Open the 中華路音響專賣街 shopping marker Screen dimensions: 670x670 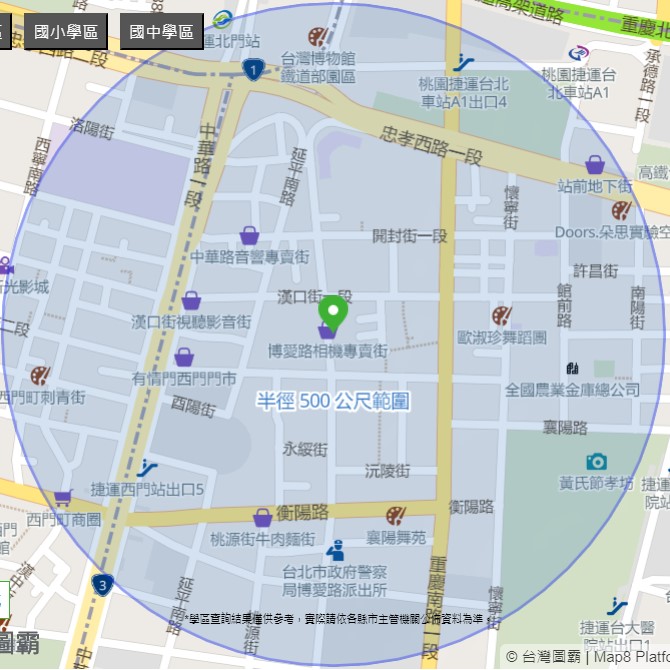pyautogui.click(x=249, y=236)
